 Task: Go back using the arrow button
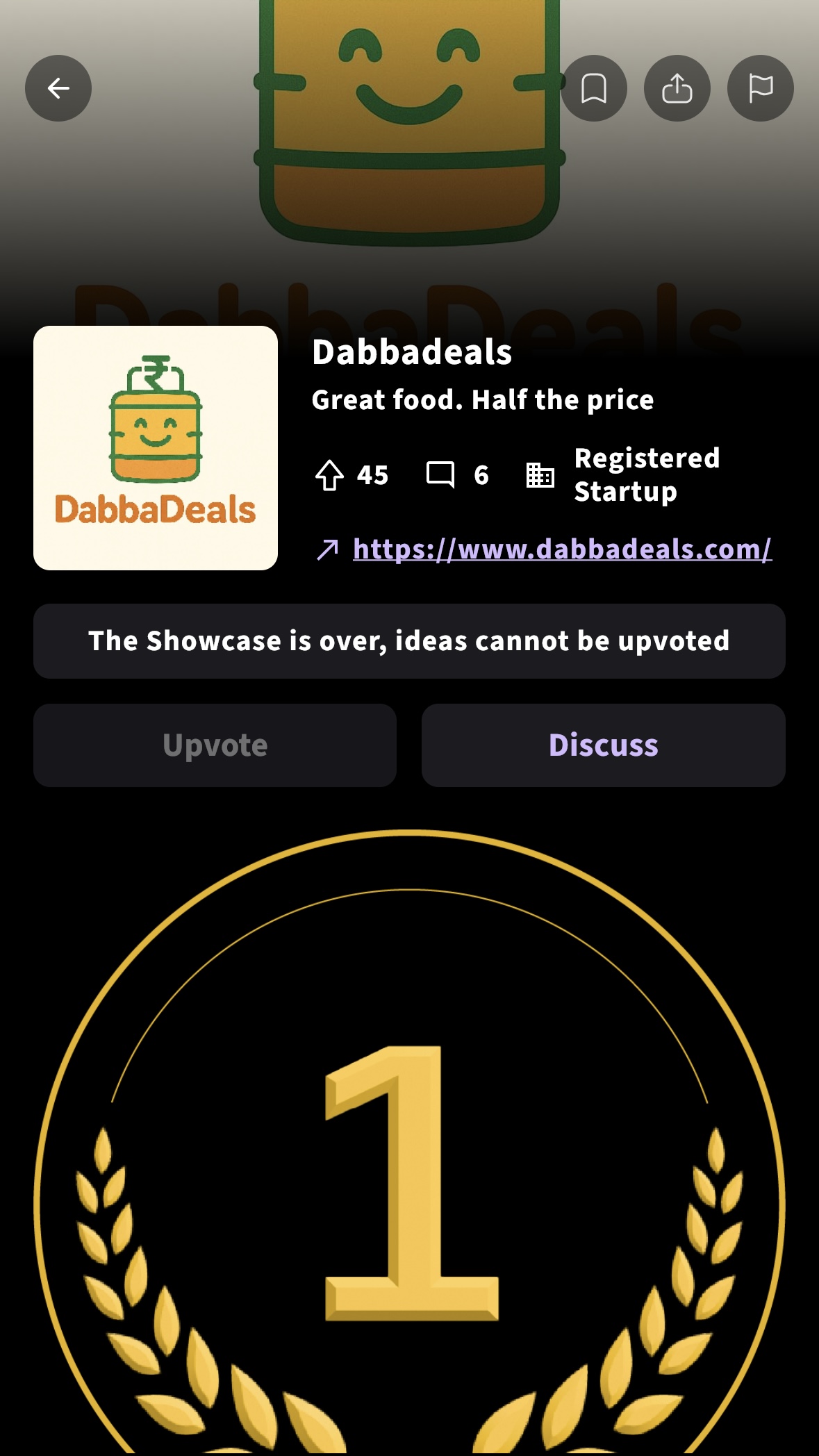tap(58, 88)
